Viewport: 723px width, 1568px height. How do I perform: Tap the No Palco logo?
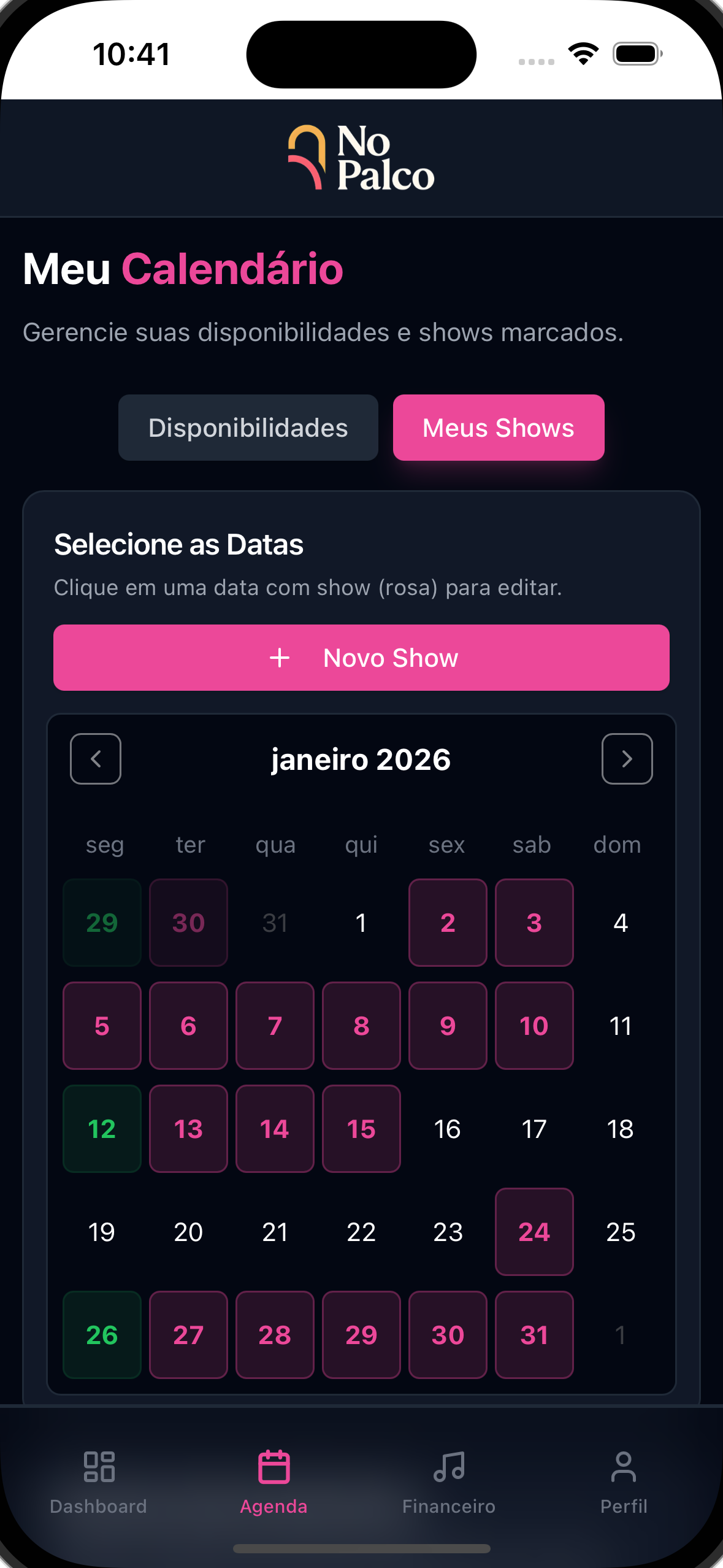[361, 156]
